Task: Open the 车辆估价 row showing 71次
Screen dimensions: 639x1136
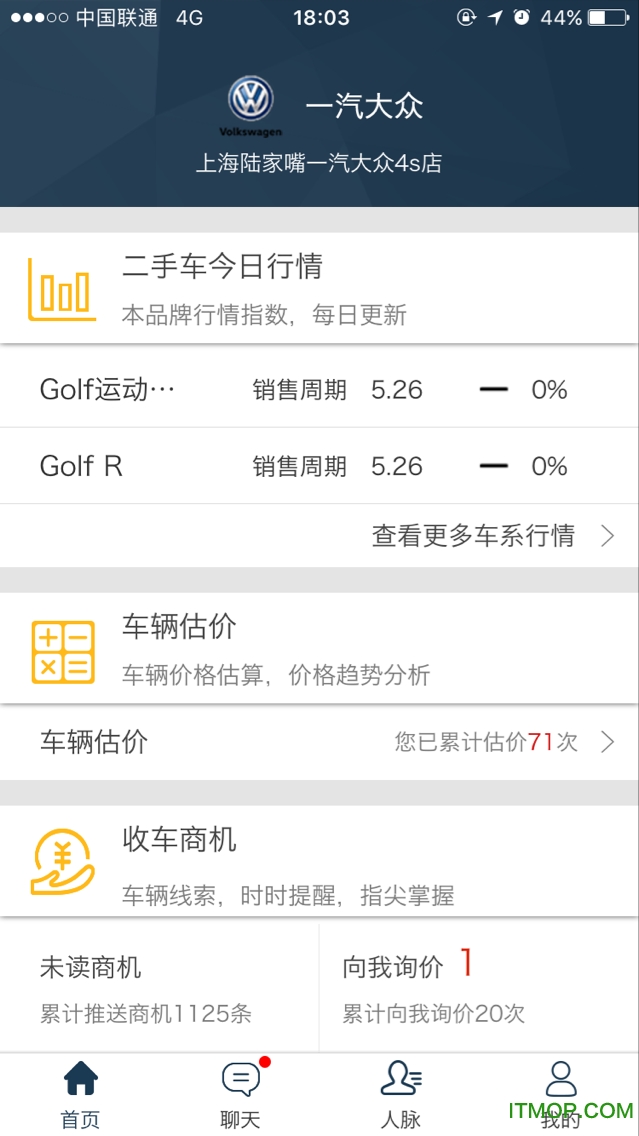Action: [319, 742]
